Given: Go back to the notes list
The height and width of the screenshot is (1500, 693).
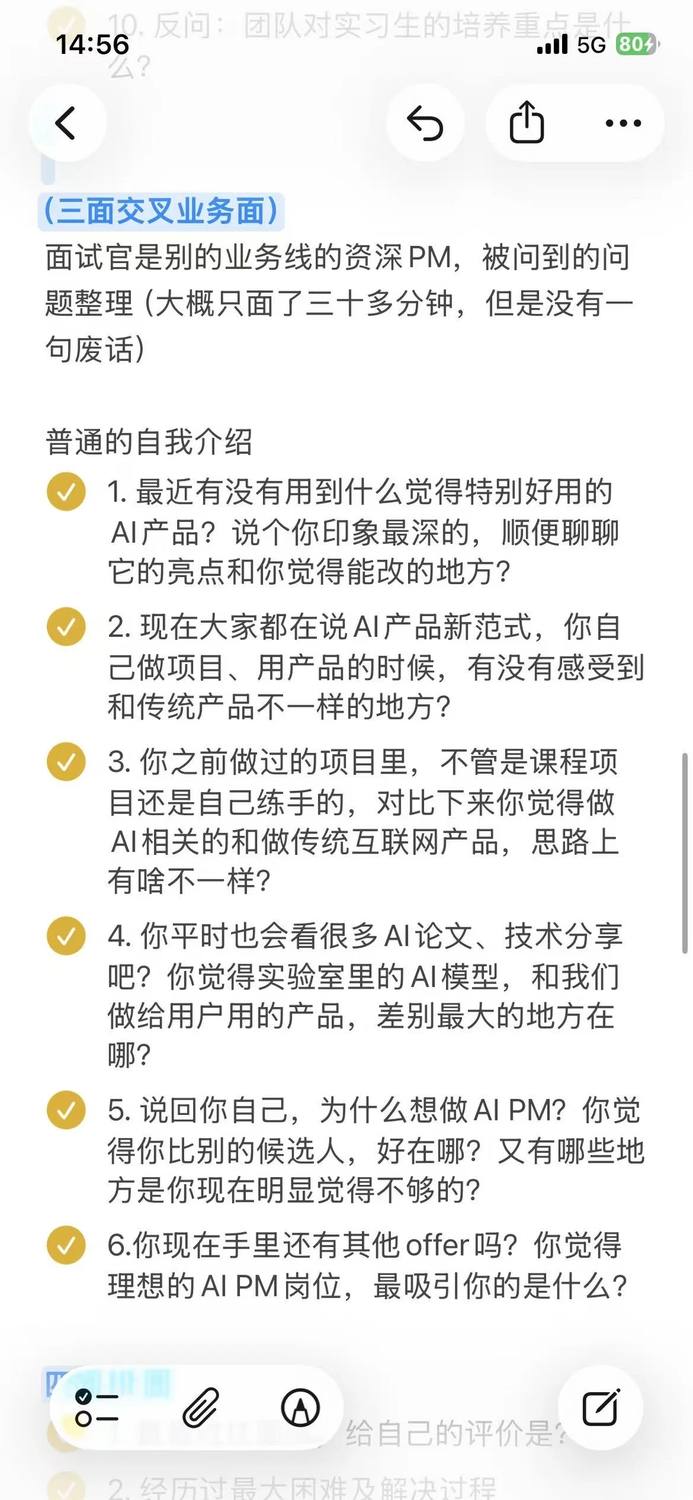Looking at the screenshot, I should [66, 124].
